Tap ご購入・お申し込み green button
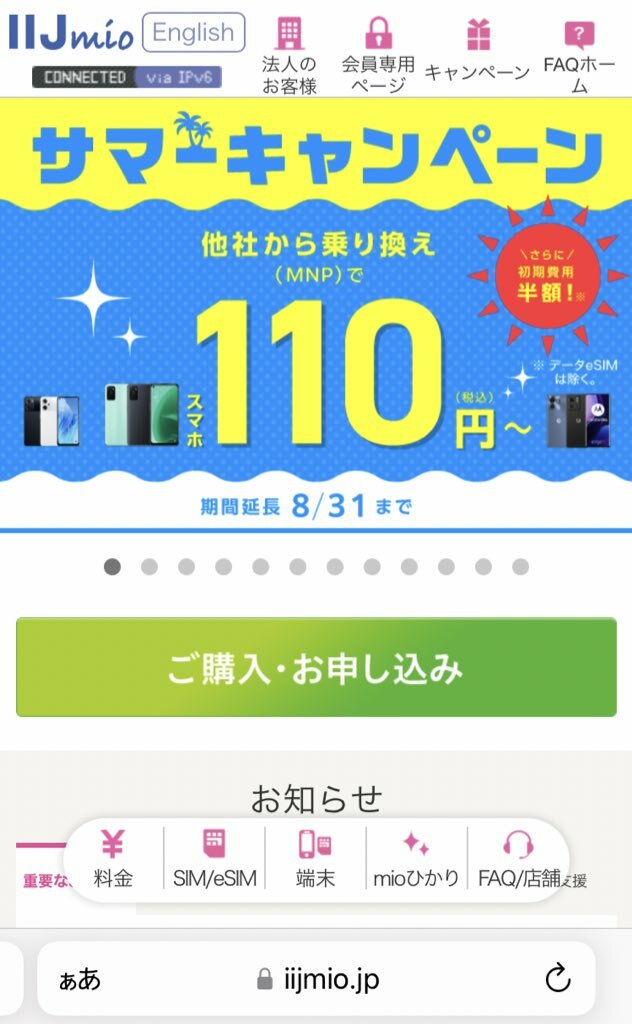 pyautogui.click(x=316, y=668)
